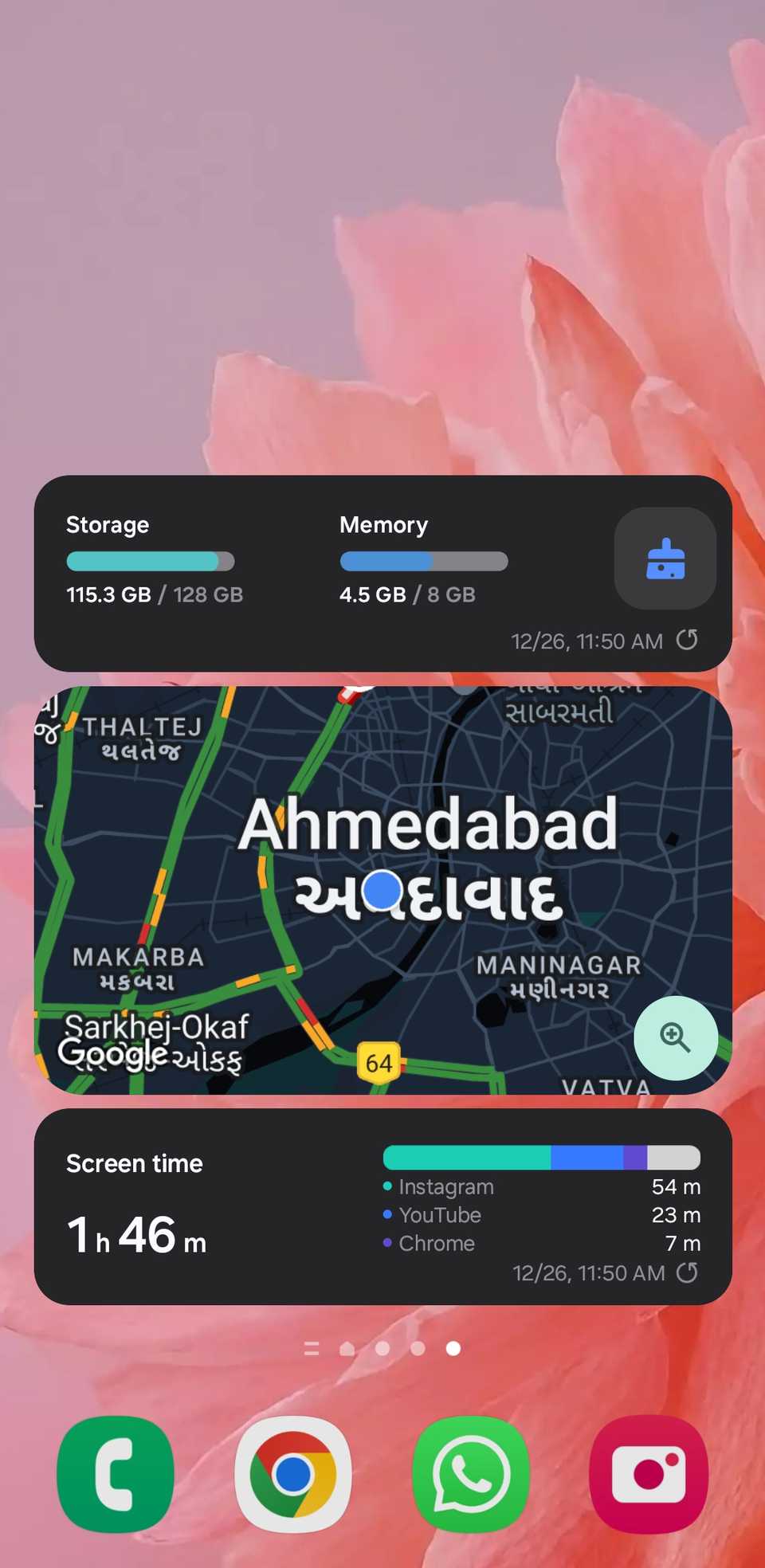This screenshot has height=1568, width=765.
Task: Go to the home page indicator
Action: (x=347, y=1348)
